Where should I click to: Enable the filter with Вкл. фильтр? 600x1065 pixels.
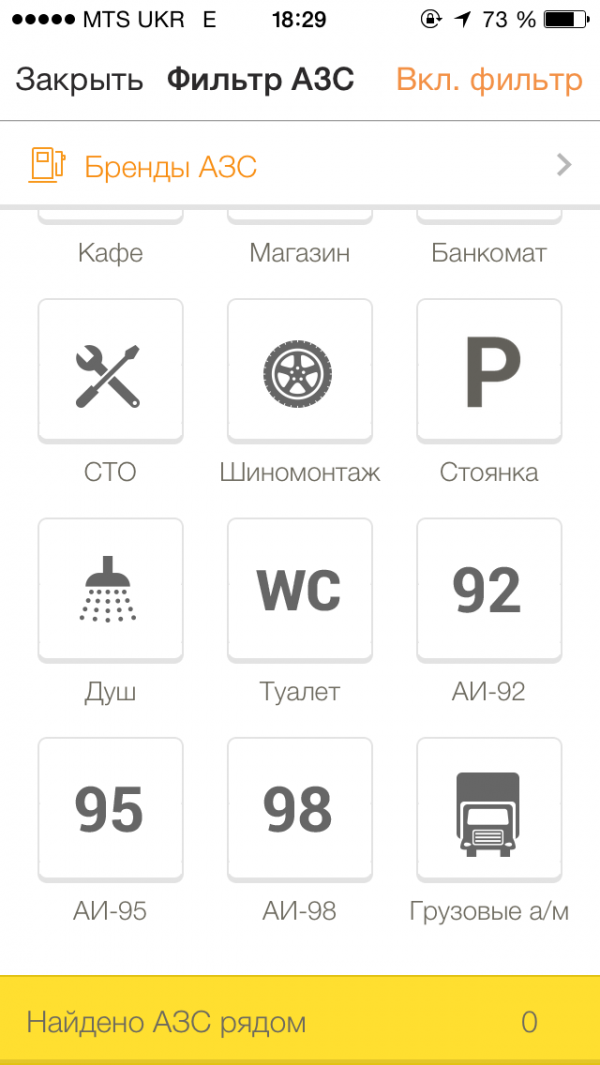click(x=488, y=80)
